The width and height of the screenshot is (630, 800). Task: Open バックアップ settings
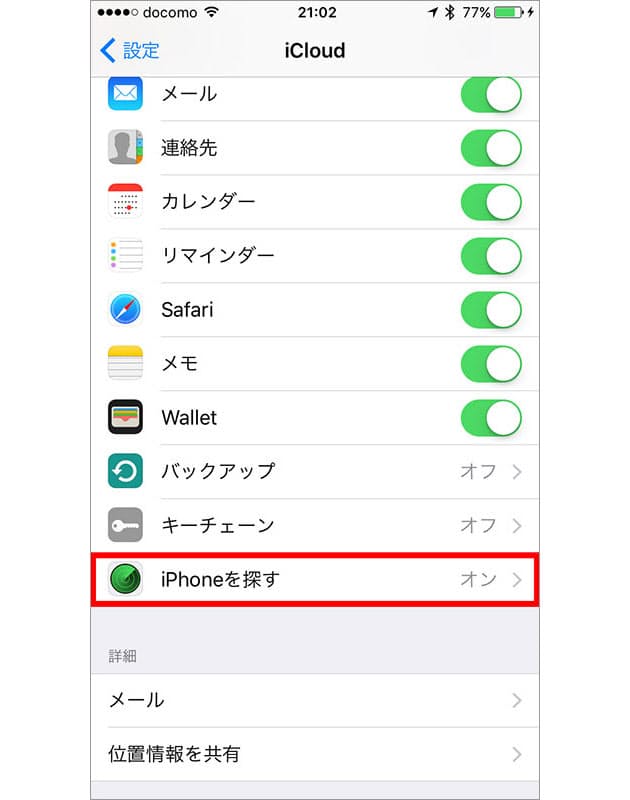pyautogui.click(x=315, y=471)
